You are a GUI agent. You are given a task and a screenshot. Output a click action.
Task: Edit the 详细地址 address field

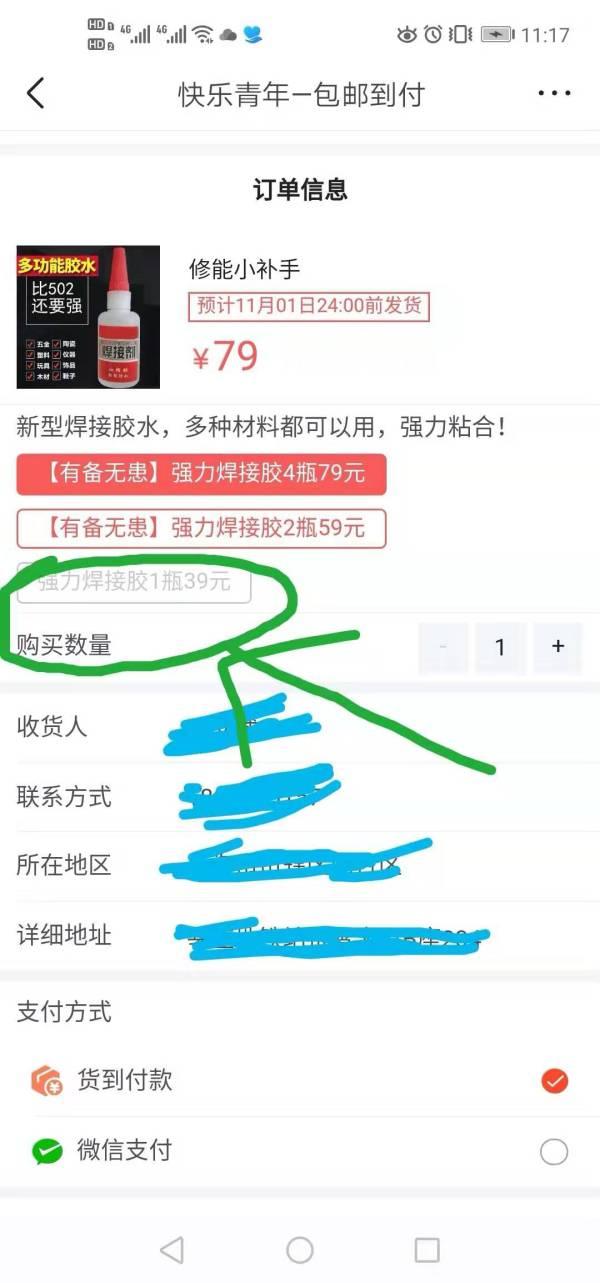tap(300, 935)
